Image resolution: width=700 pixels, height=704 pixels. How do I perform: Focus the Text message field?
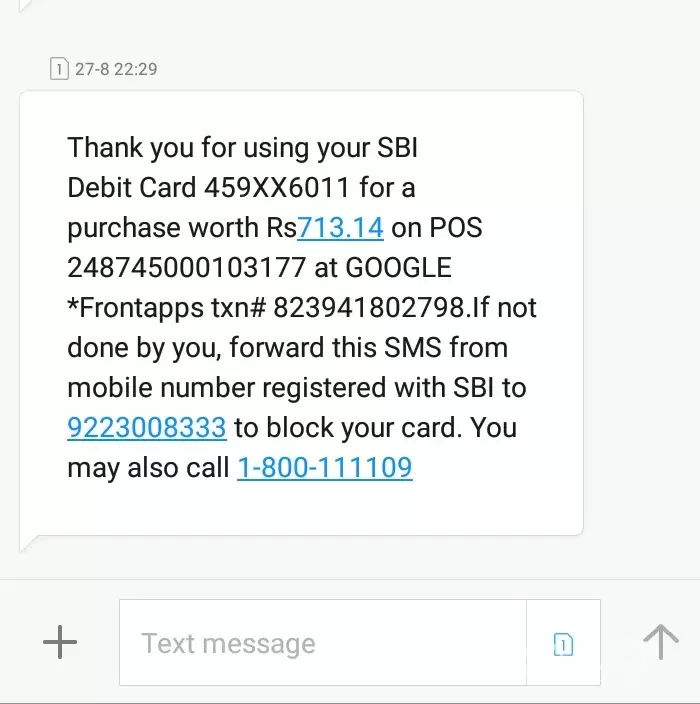(322, 643)
